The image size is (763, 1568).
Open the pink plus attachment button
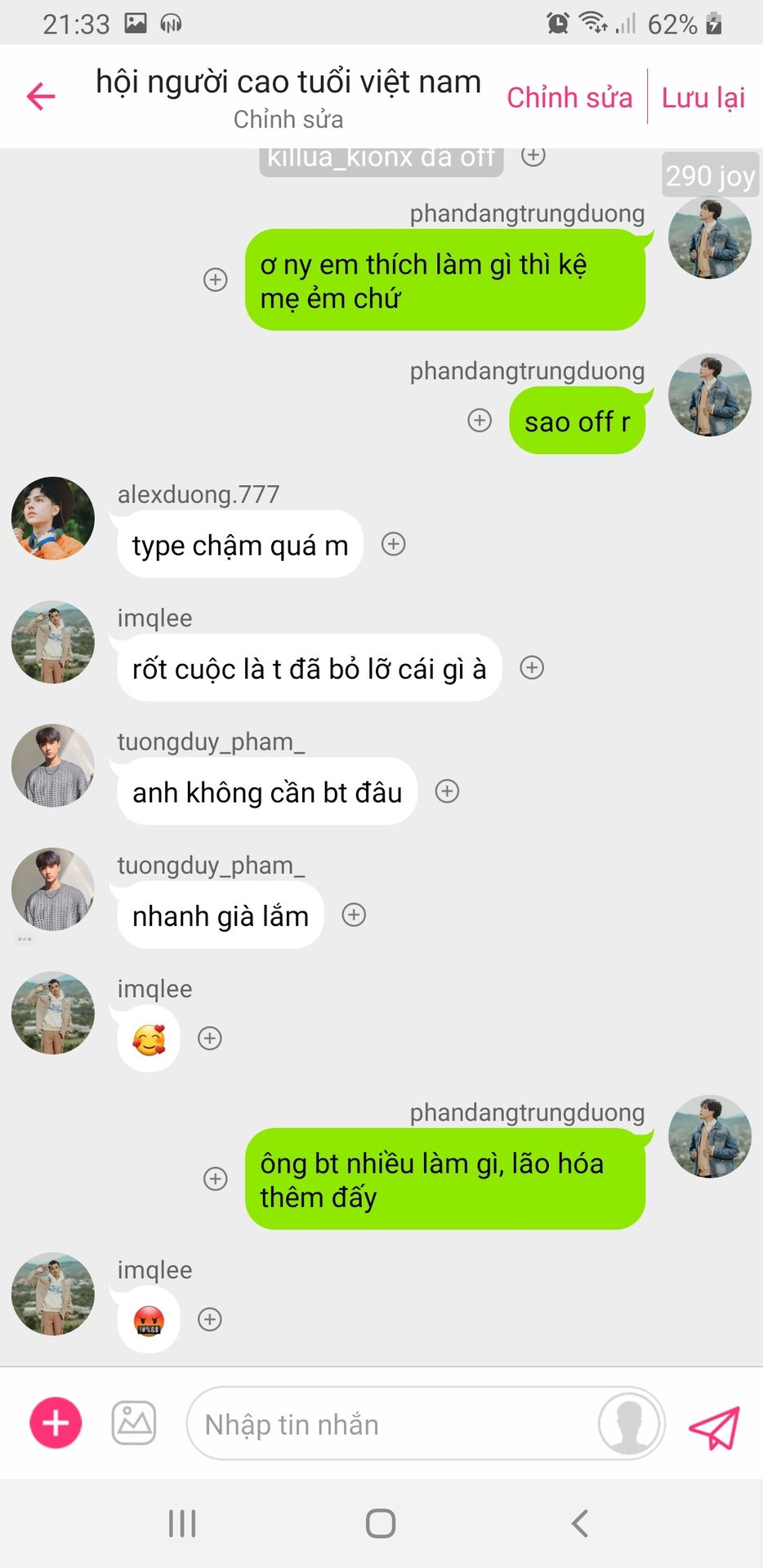[x=56, y=1423]
